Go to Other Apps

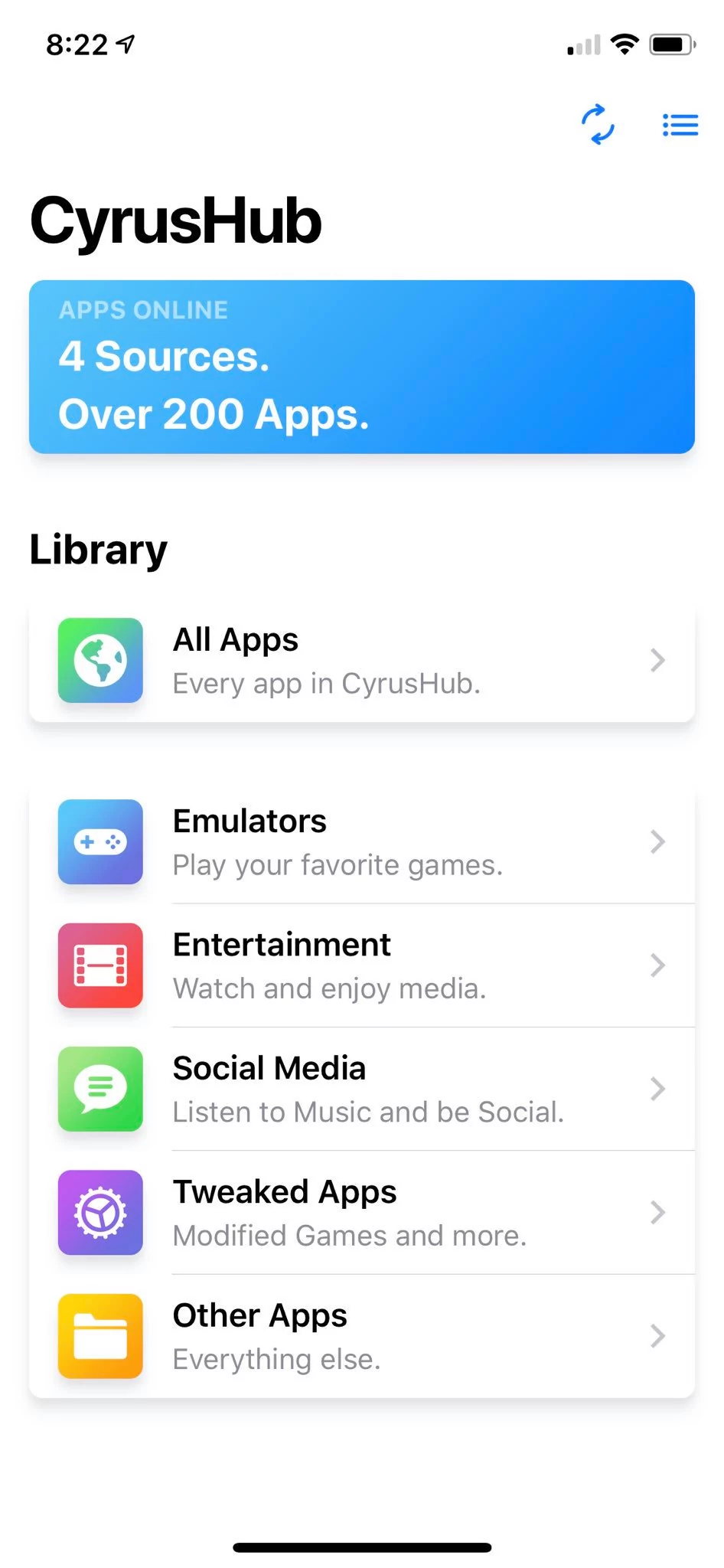click(x=362, y=1336)
